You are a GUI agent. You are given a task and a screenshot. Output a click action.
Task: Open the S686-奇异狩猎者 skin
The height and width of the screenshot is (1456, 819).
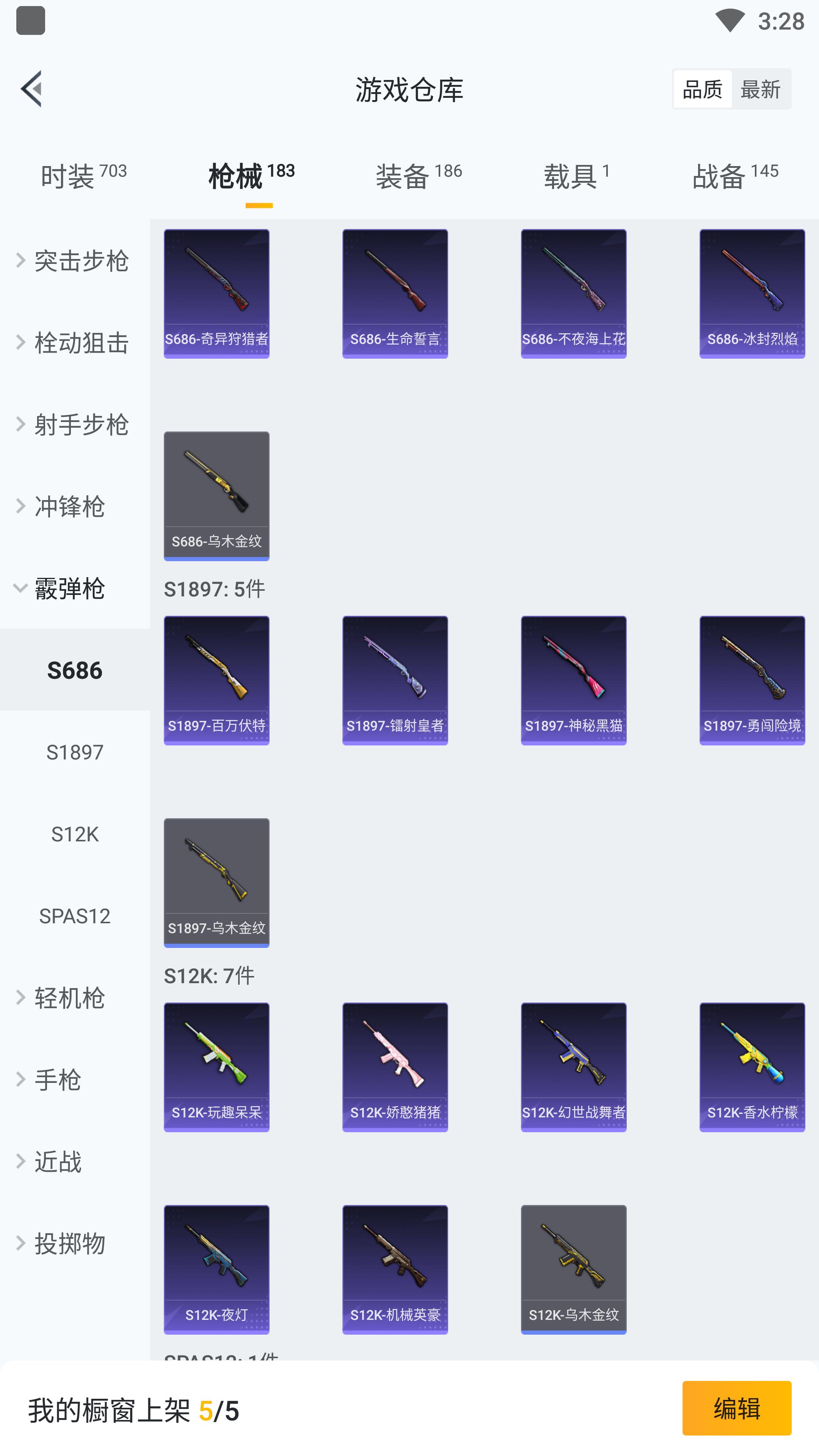217,293
